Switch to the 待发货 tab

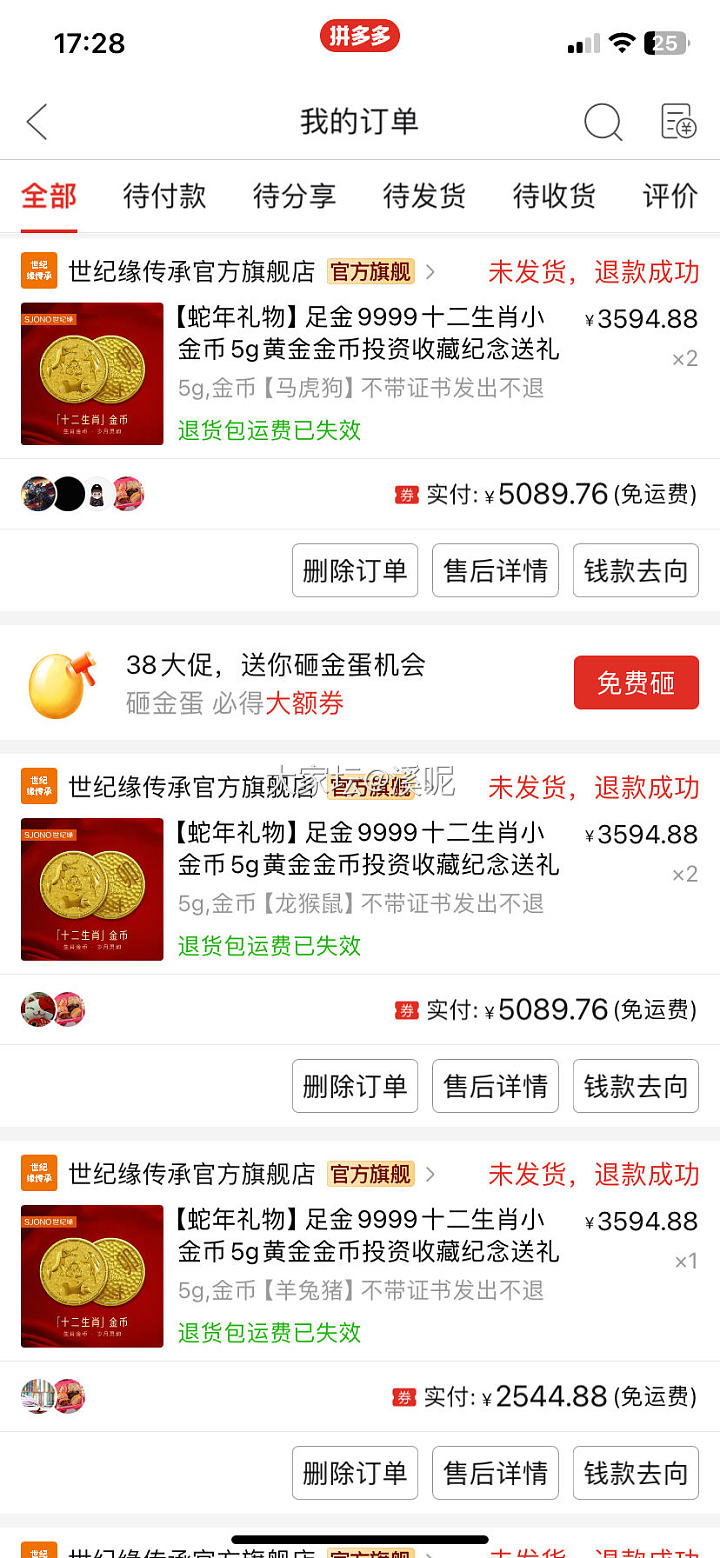point(424,196)
